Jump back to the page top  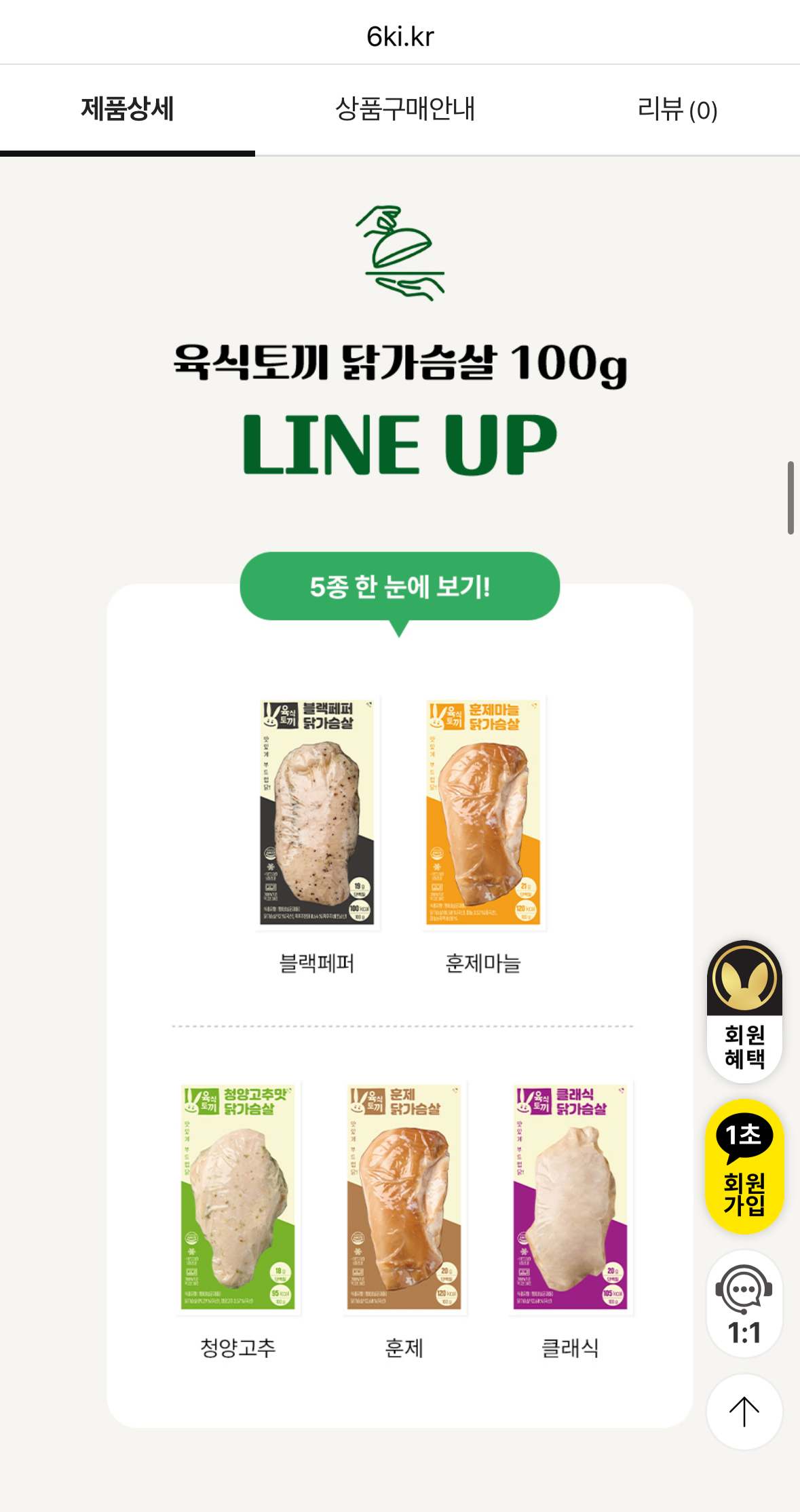pyautogui.click(x=744, y=1412)
